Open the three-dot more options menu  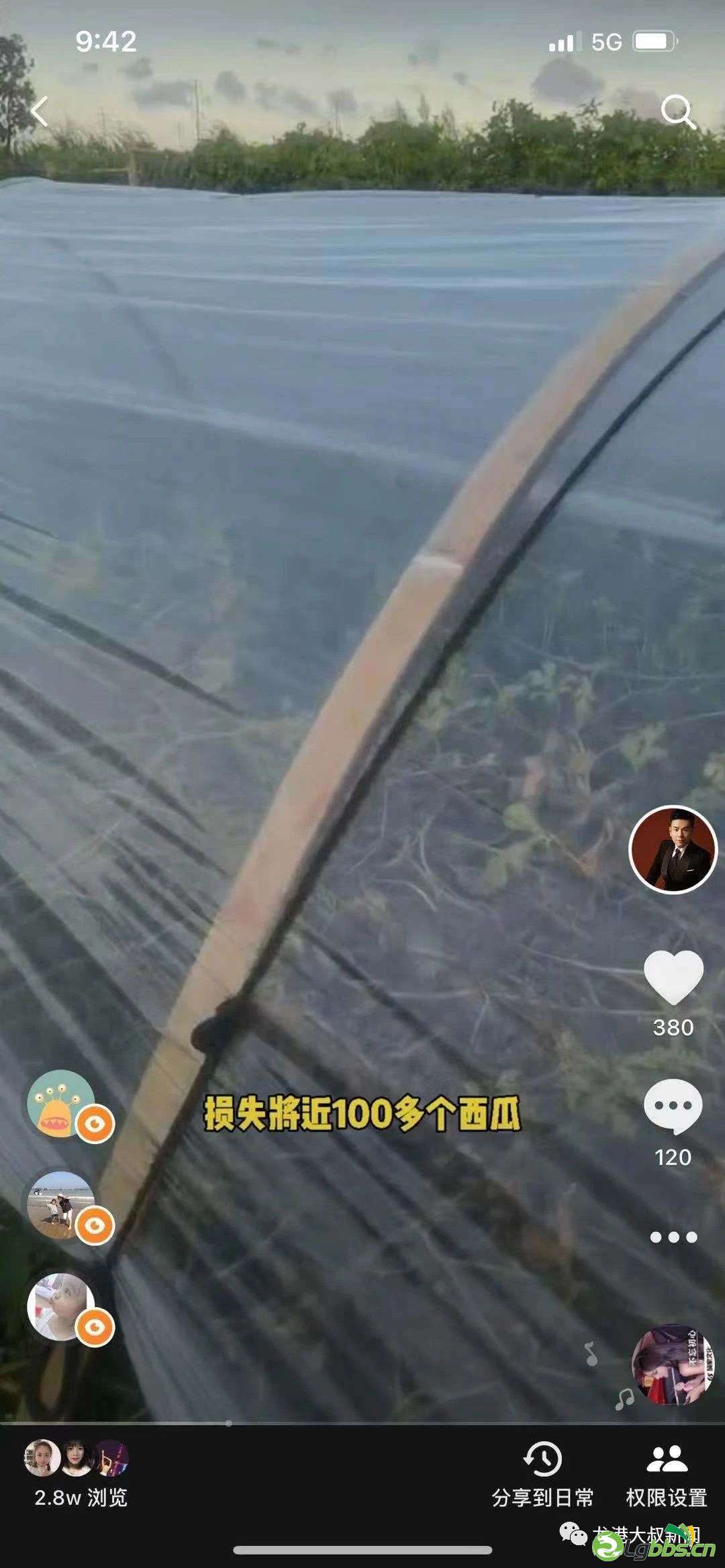673,1237
